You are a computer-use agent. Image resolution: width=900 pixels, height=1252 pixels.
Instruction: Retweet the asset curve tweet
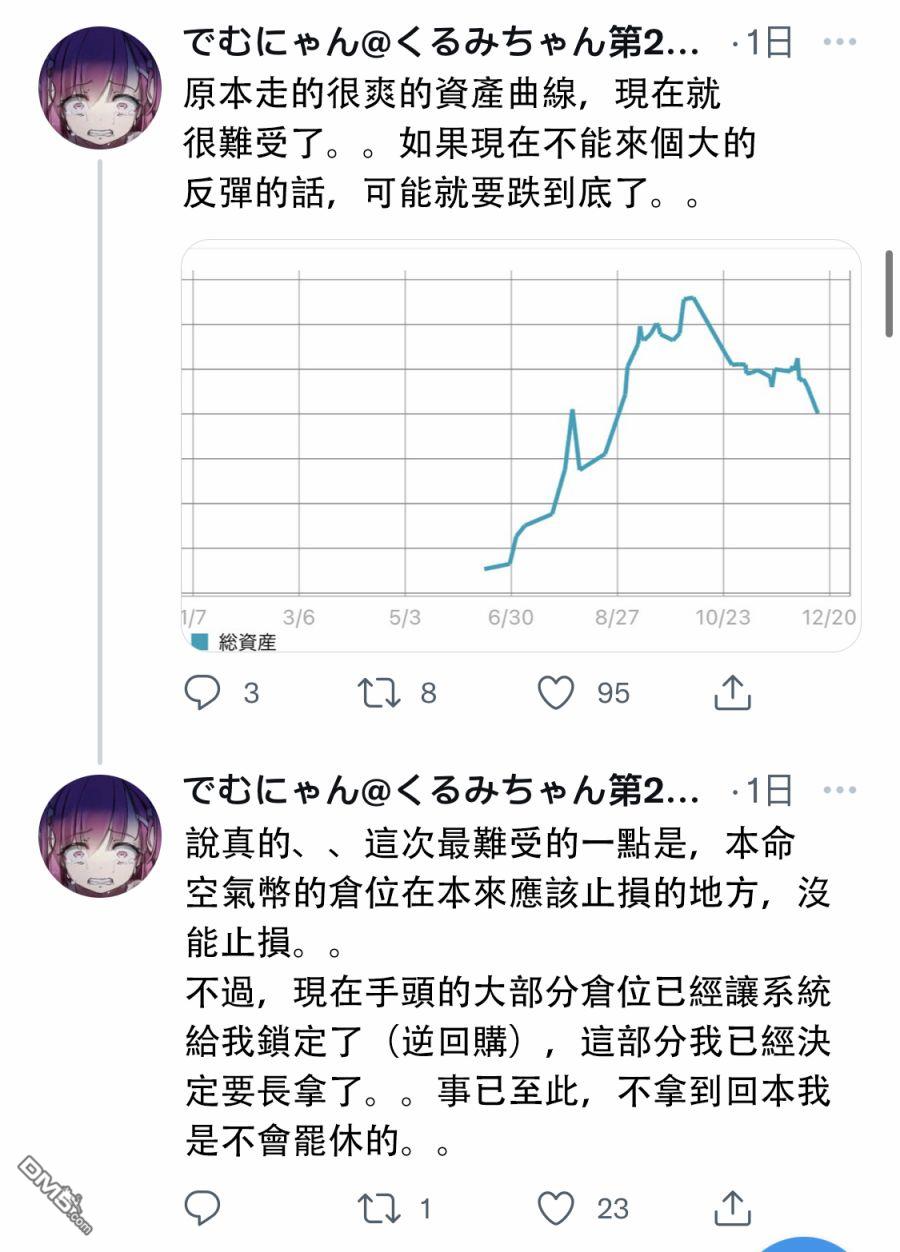pos(380,692)
